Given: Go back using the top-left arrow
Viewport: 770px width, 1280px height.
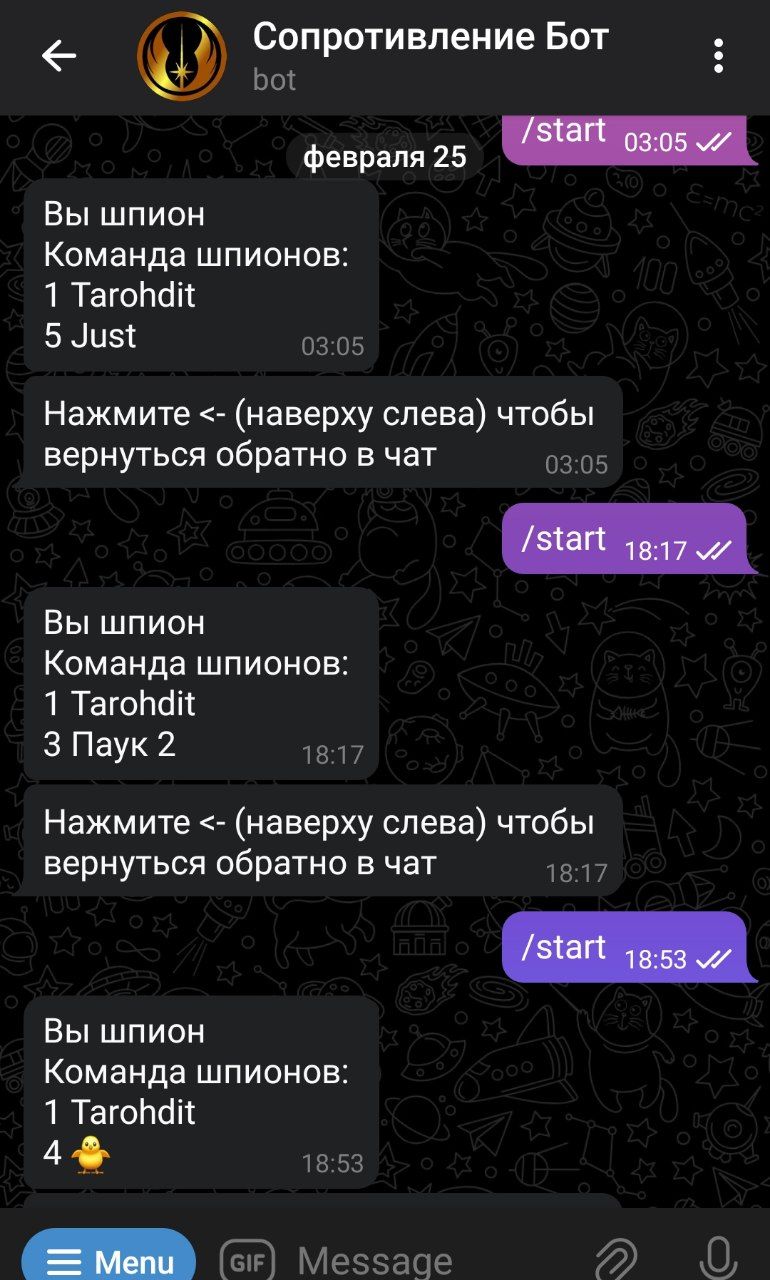Looking at the screenshot, I should tap(59, 56).
